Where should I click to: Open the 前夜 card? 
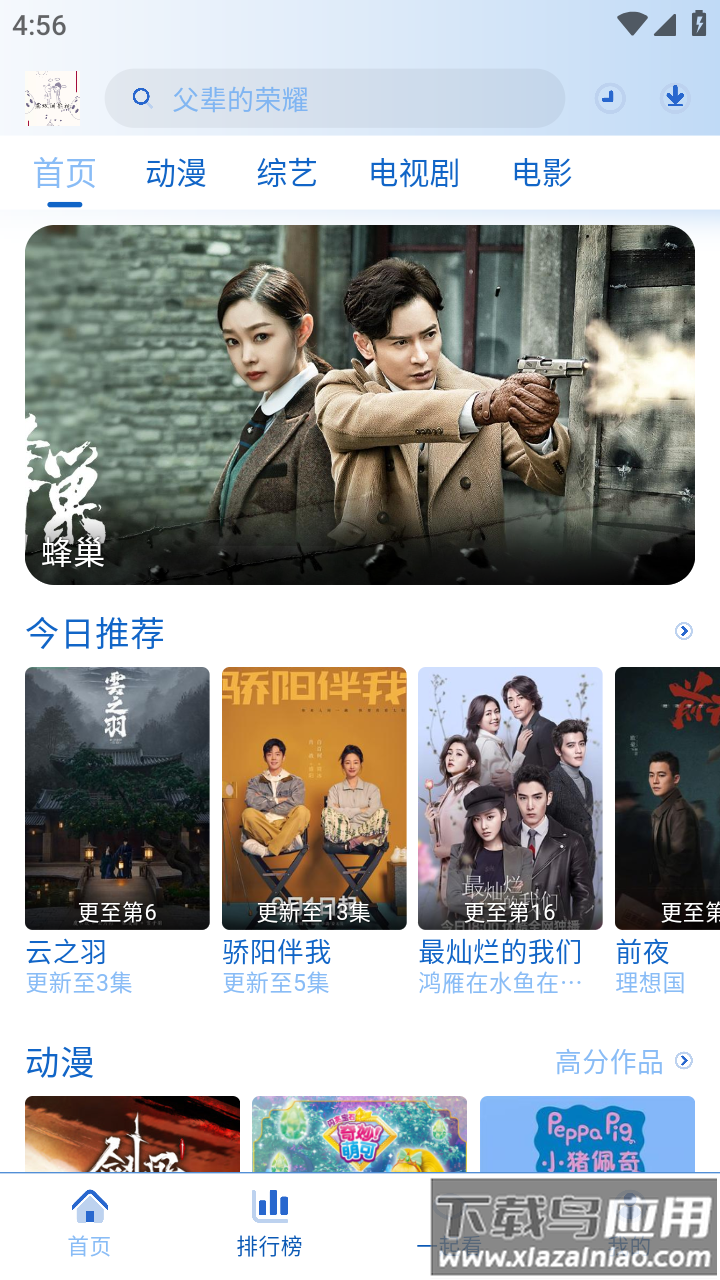tap(667, 798)
